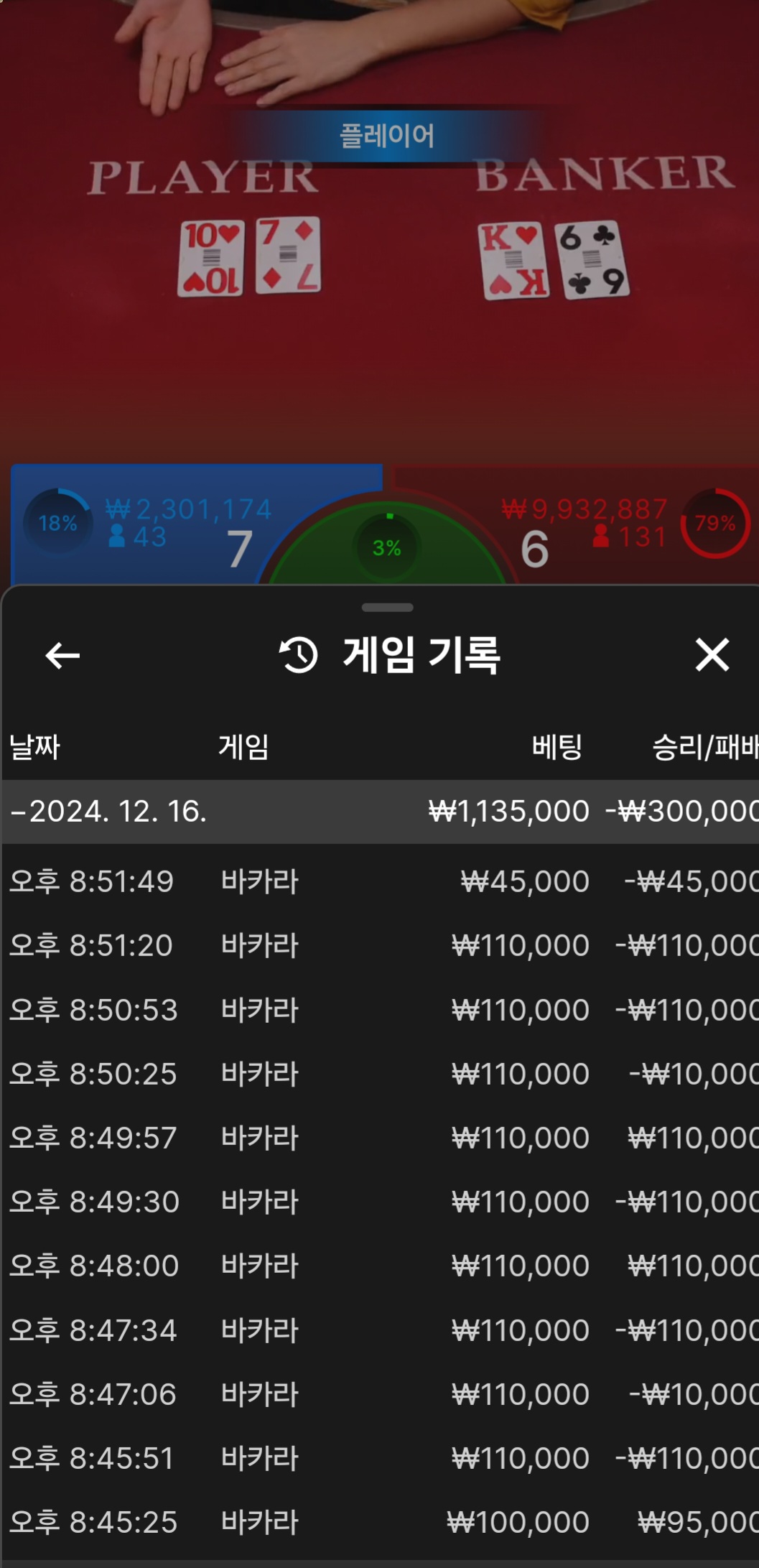Open the 8:49:30 baccarat record

point(381,1202)
